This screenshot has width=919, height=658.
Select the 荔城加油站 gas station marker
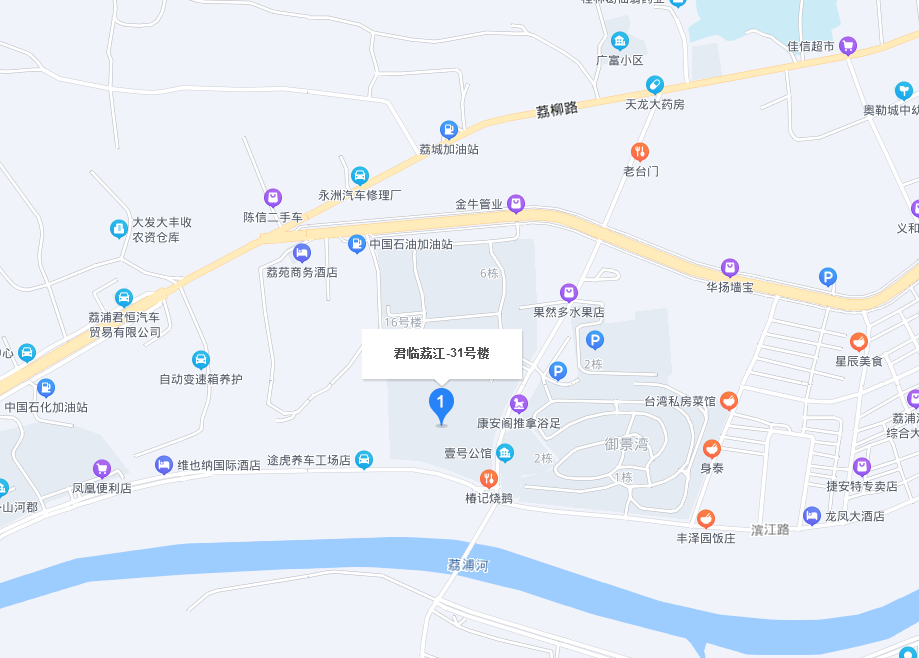[449, 129]
